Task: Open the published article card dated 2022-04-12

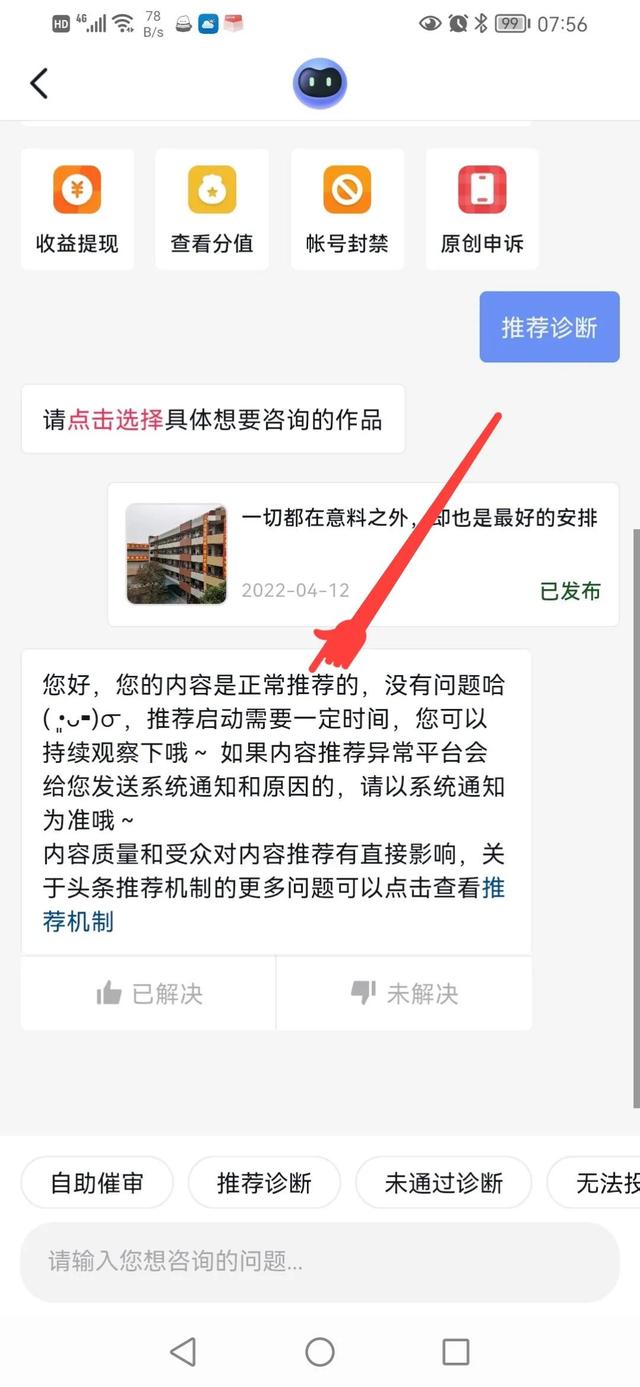Action: click(363, 553)
